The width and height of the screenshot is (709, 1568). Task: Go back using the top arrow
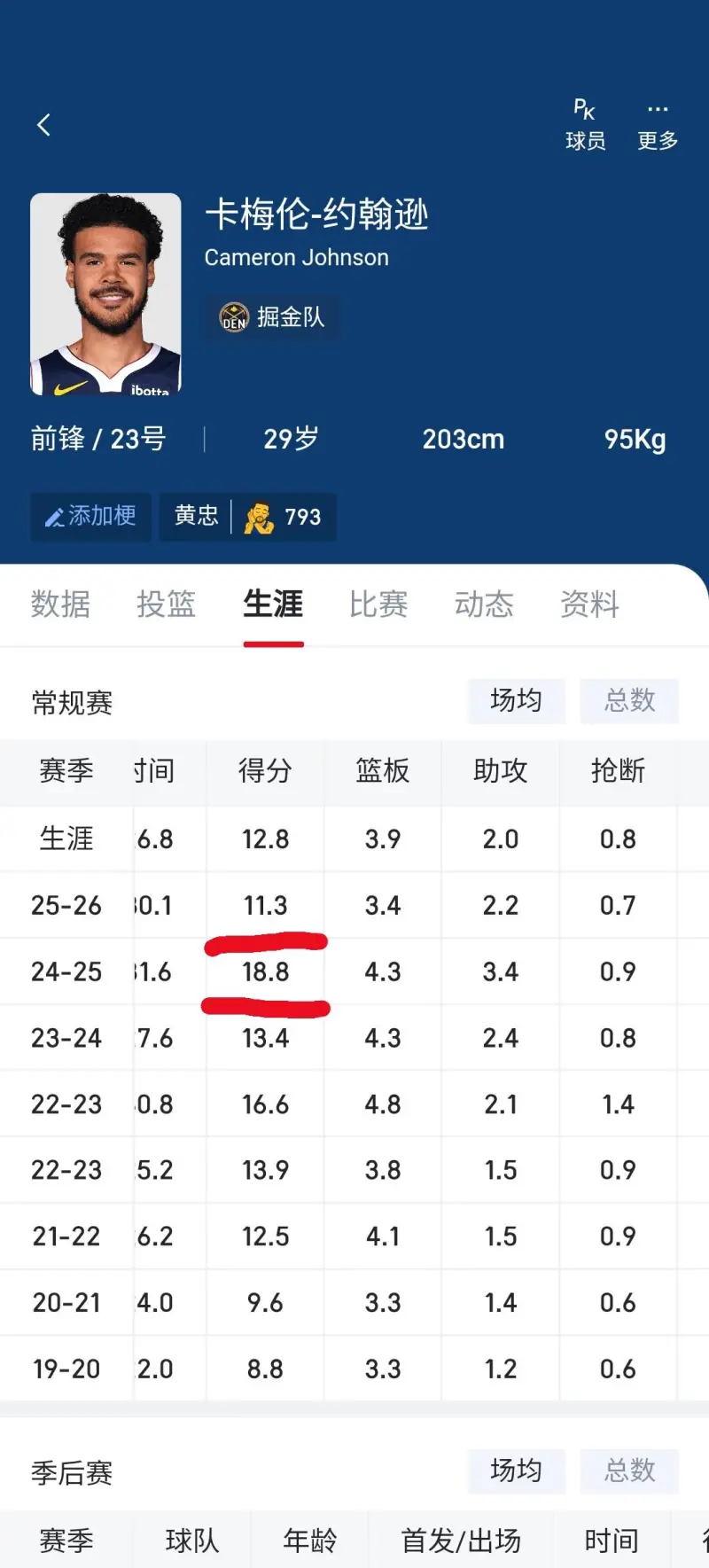coord(43,125)
